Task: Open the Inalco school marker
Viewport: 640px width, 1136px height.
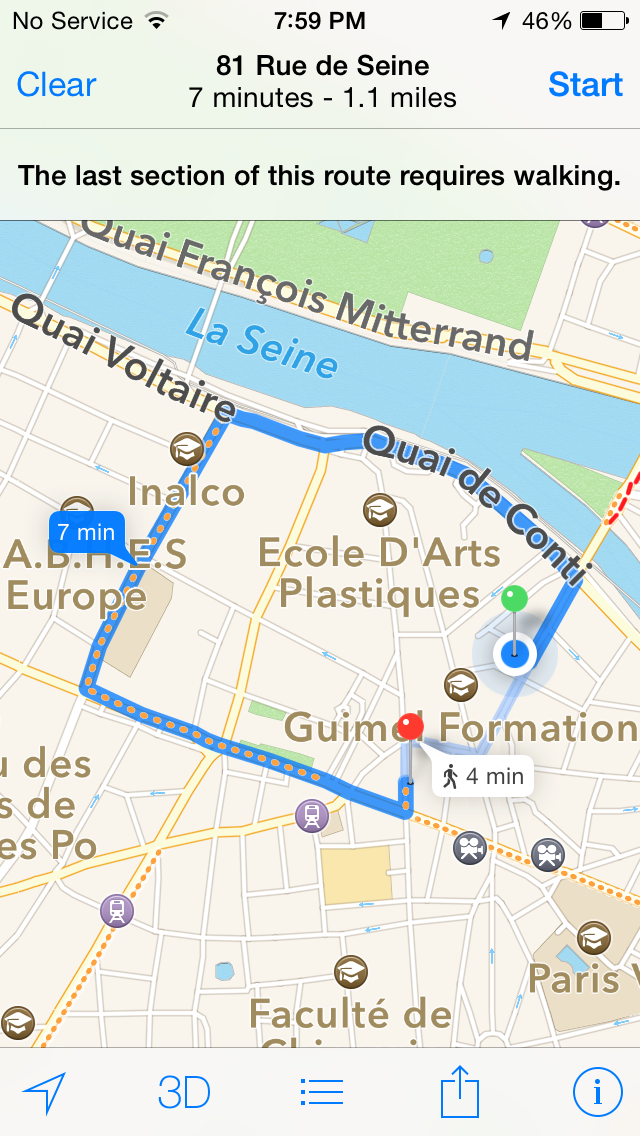Action: click(x=187, y=449)
